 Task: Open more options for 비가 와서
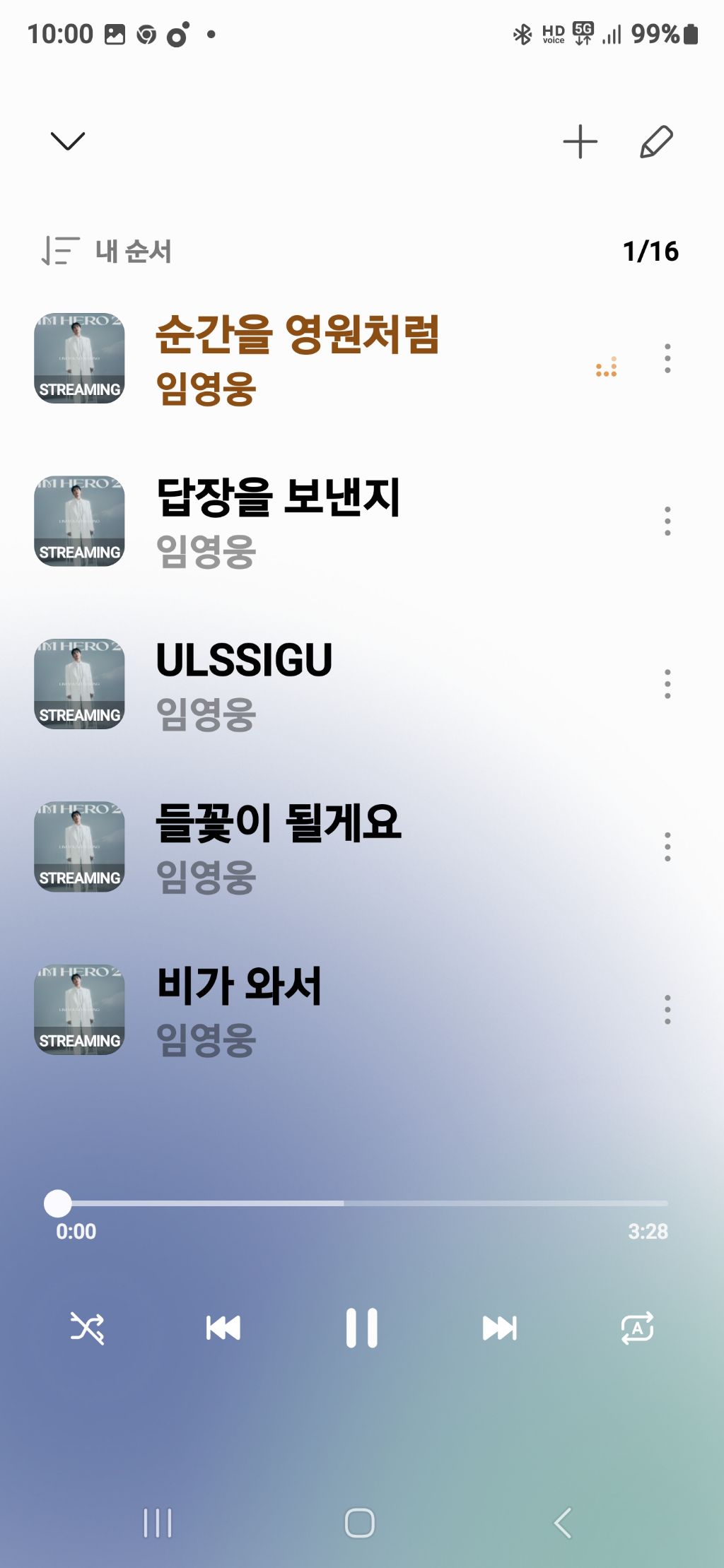667,1009
